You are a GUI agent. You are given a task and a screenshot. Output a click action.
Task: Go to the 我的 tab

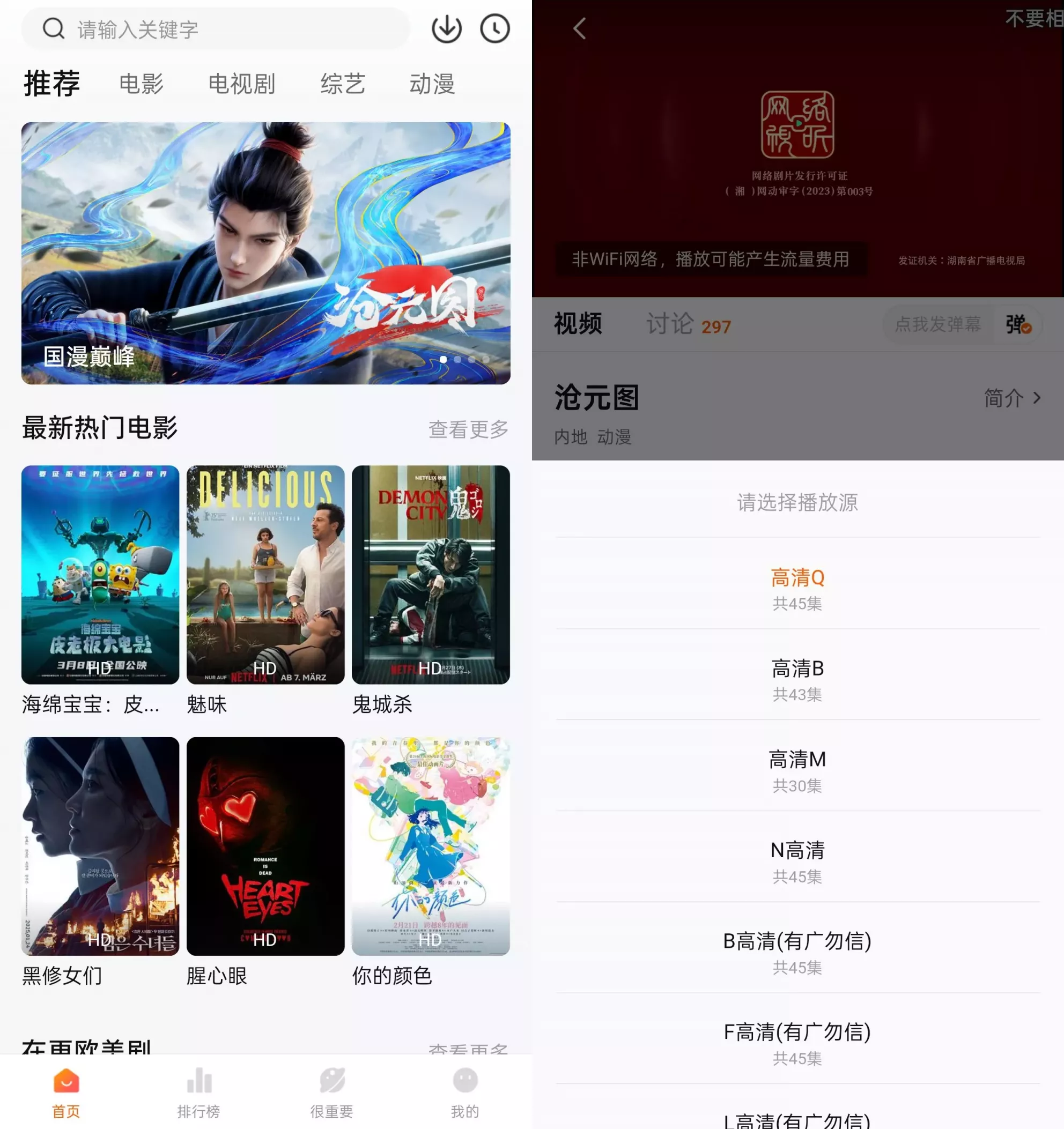coord(464,1093)
